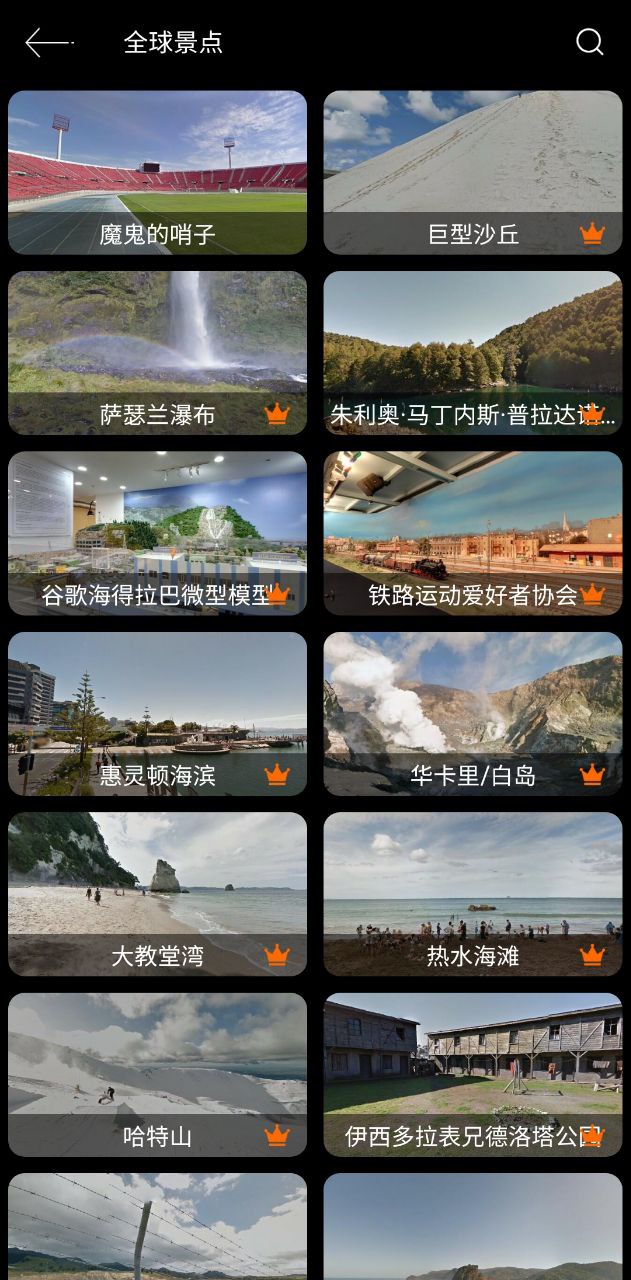Open the 哈特山 snow mountain card
The width and height of the screenshot is (631, 1280).
tap(158, 1074)
